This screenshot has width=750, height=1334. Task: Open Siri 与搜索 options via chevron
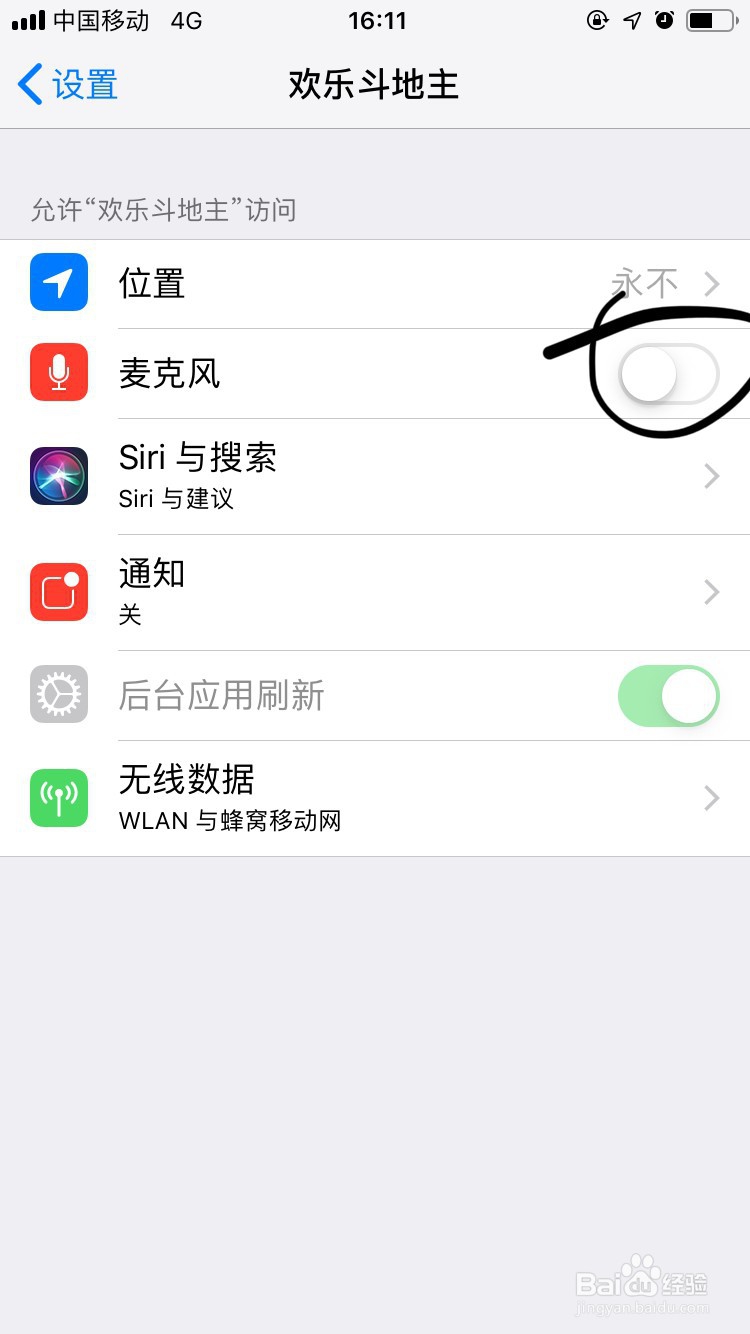(710, 476)
